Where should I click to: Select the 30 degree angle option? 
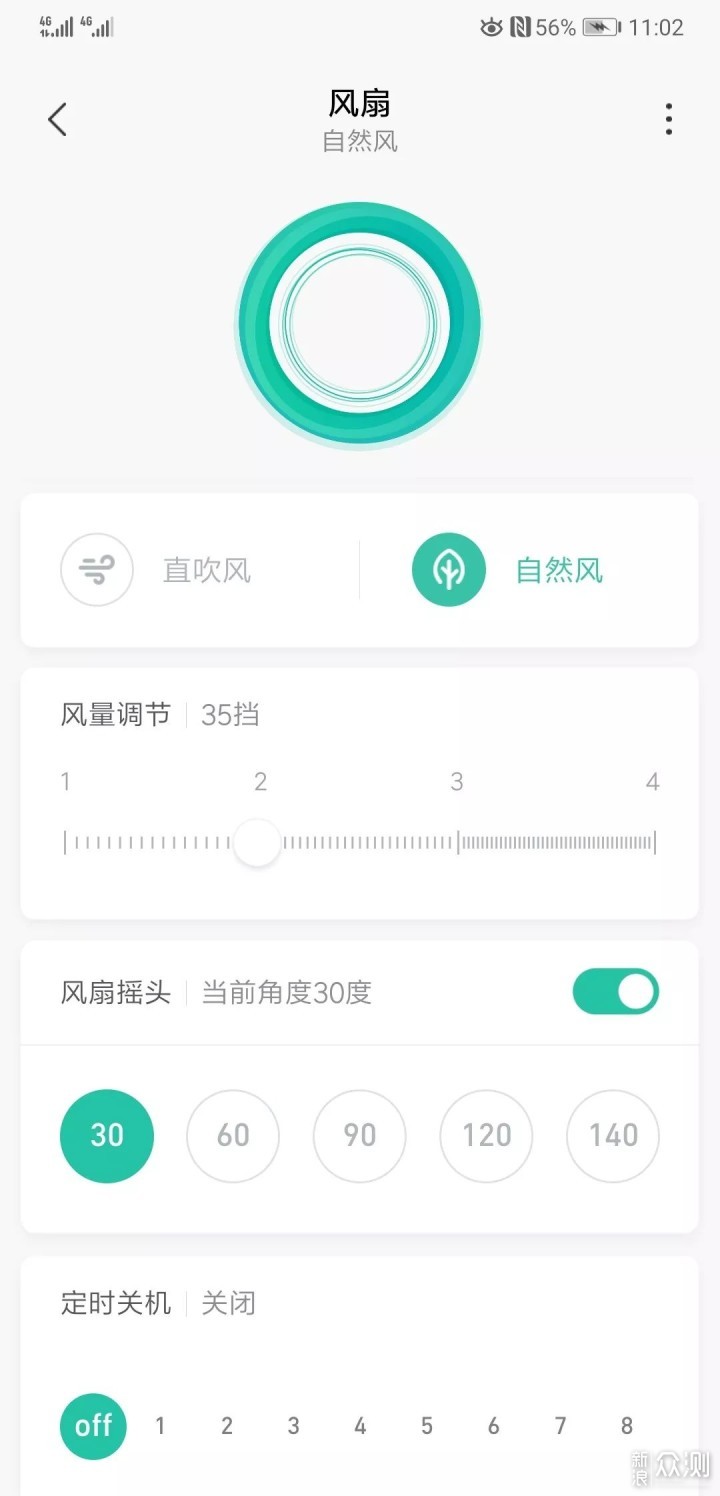point(107,1135)
